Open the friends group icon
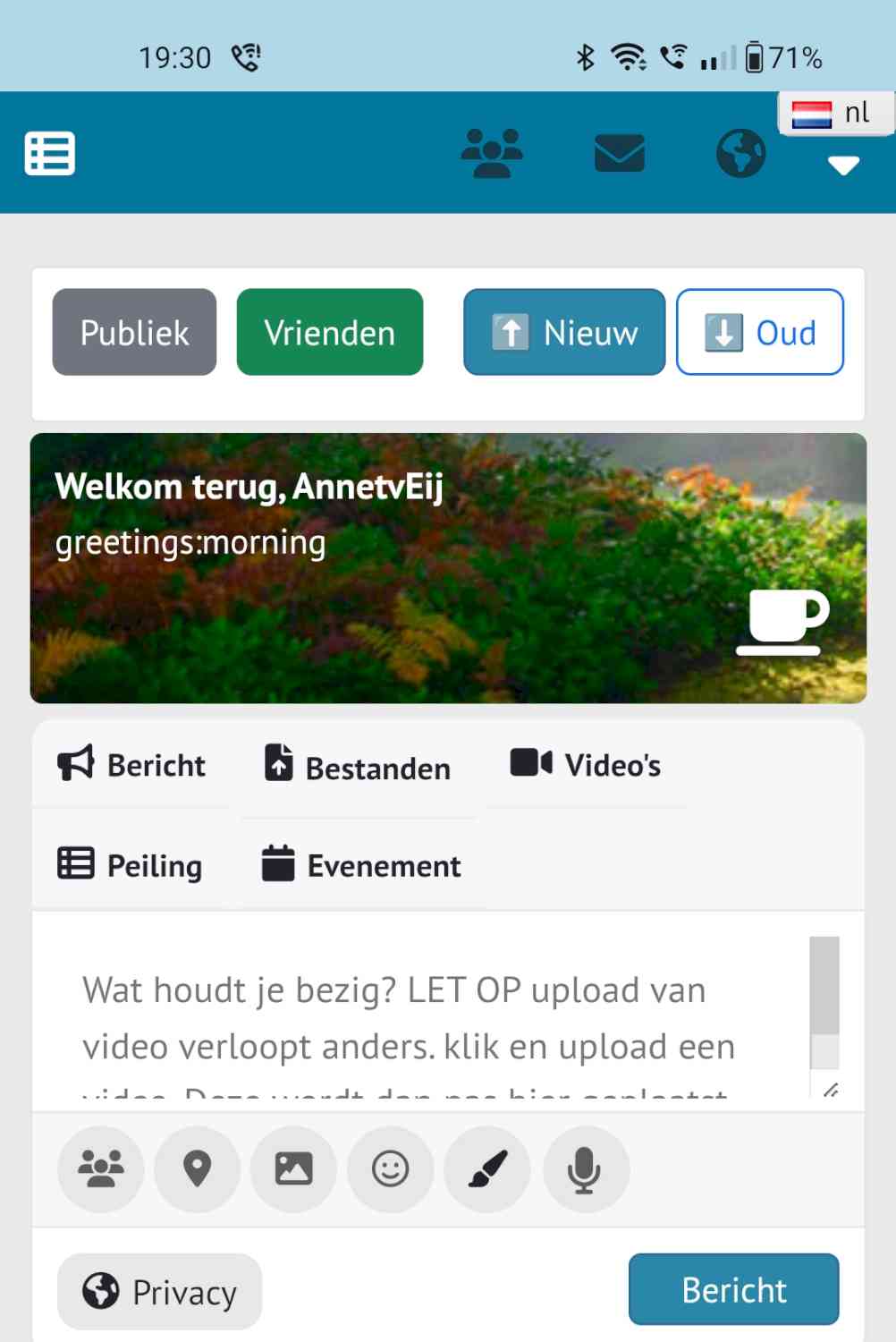 pyautogui.click(x=492, y=154)
